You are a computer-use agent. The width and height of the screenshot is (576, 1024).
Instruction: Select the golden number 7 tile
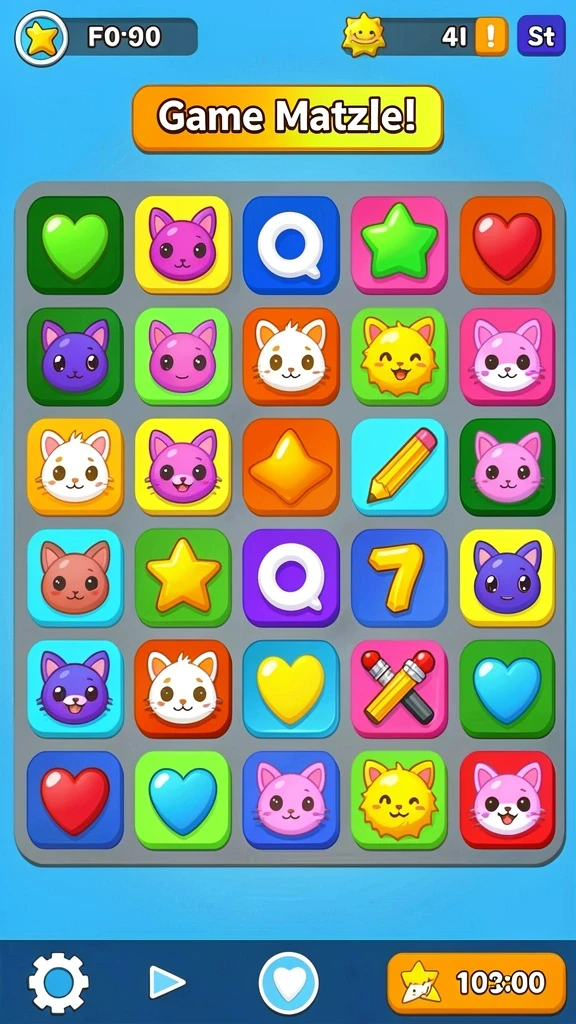399,578
